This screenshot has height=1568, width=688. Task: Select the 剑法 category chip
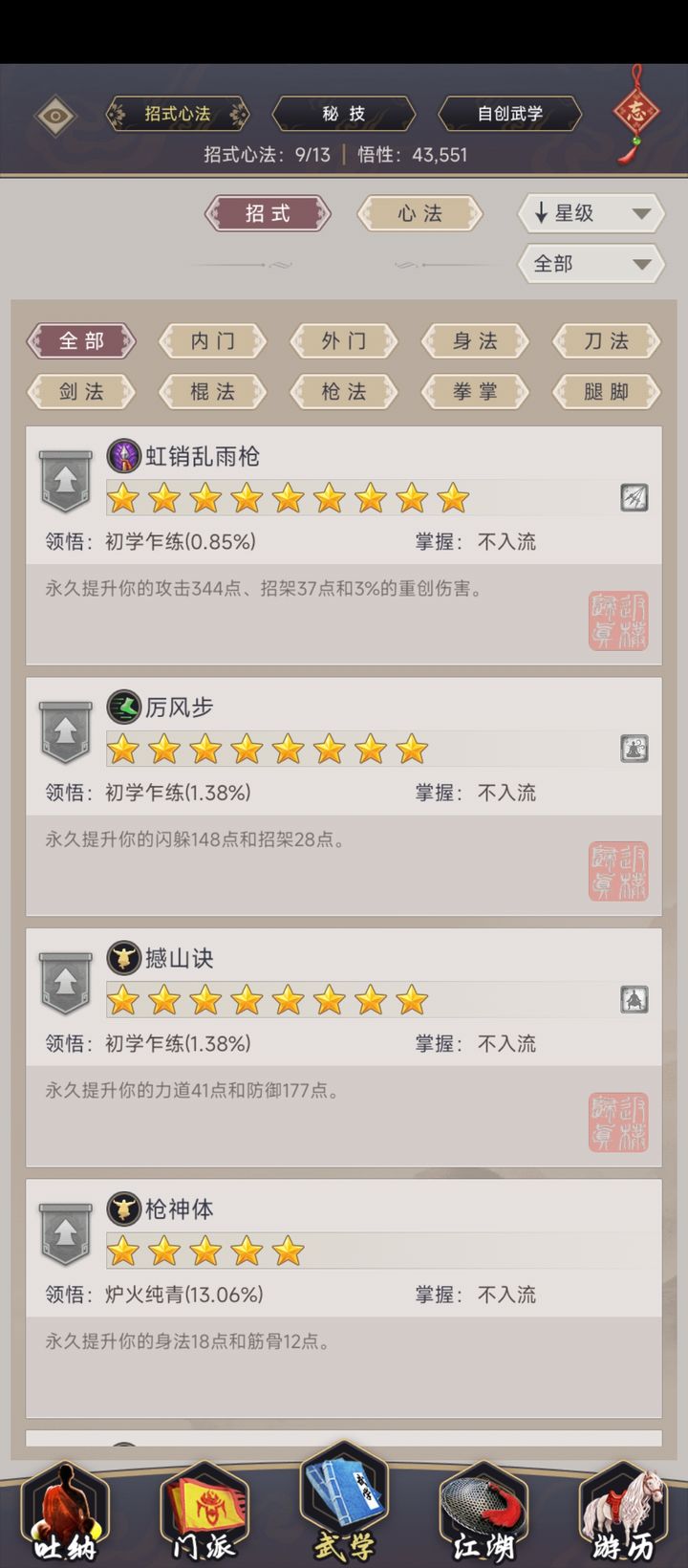pos(81,392)
